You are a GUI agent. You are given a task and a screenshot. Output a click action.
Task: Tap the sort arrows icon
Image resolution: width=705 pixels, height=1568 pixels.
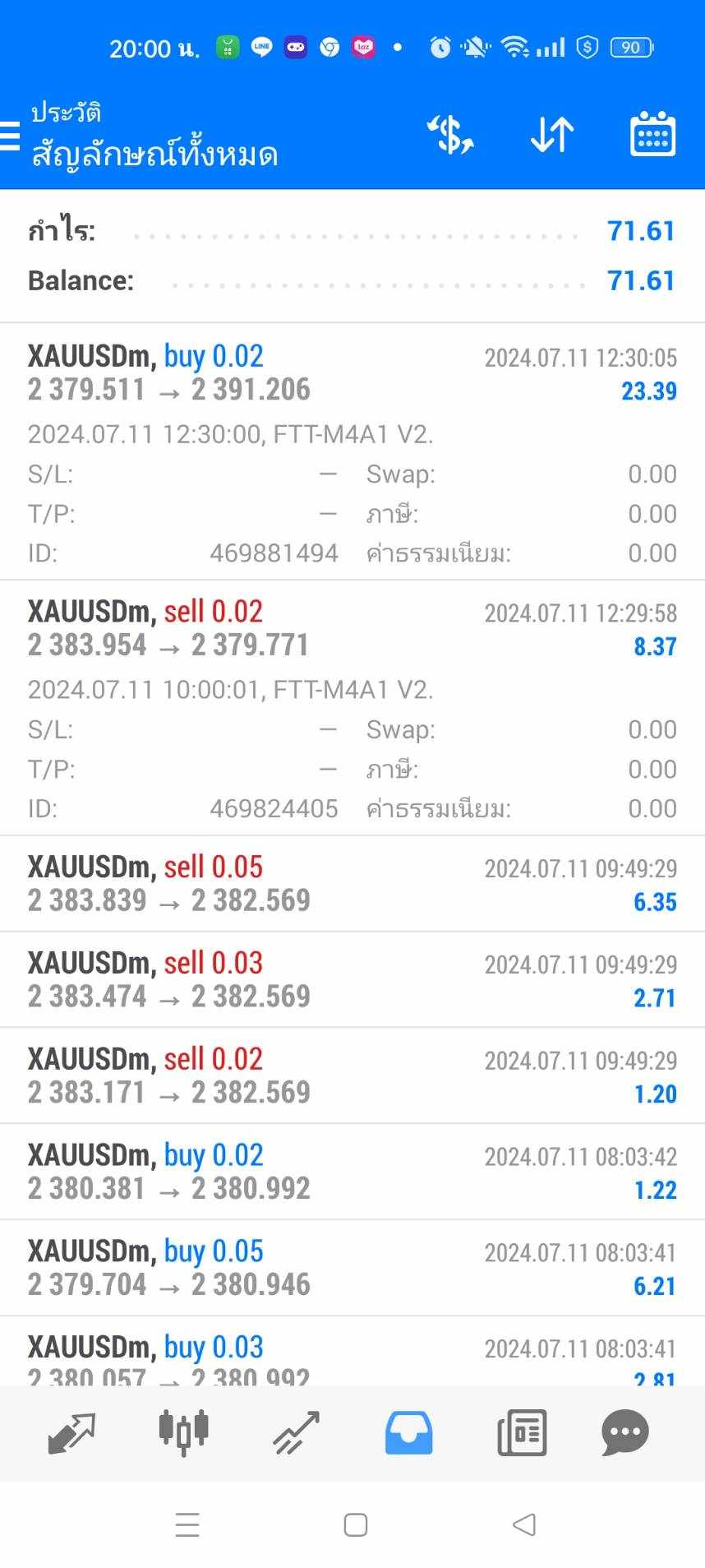coord(551,135)
